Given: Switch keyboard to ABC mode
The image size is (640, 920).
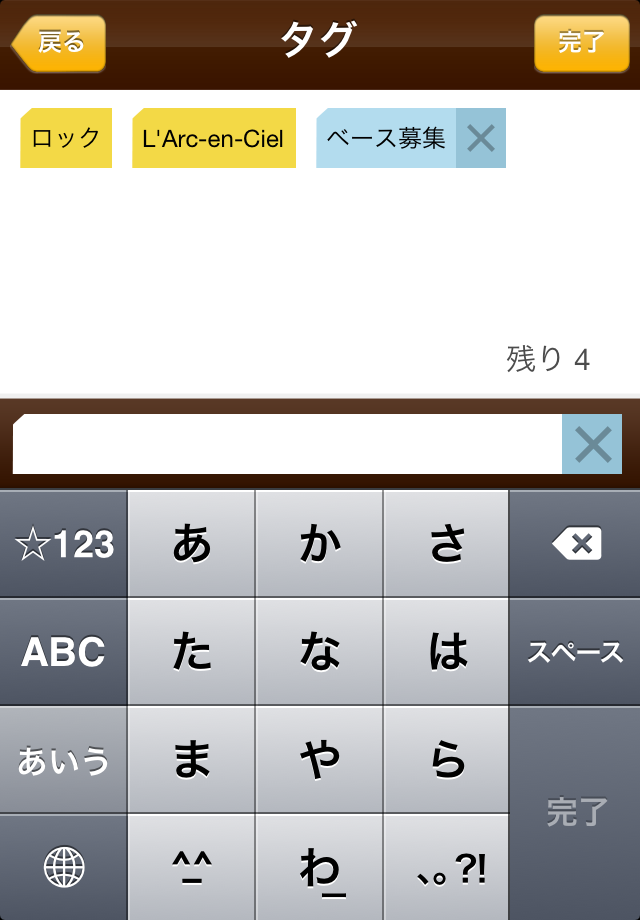Looking at the screenshot, I should (x=64, y=652).
